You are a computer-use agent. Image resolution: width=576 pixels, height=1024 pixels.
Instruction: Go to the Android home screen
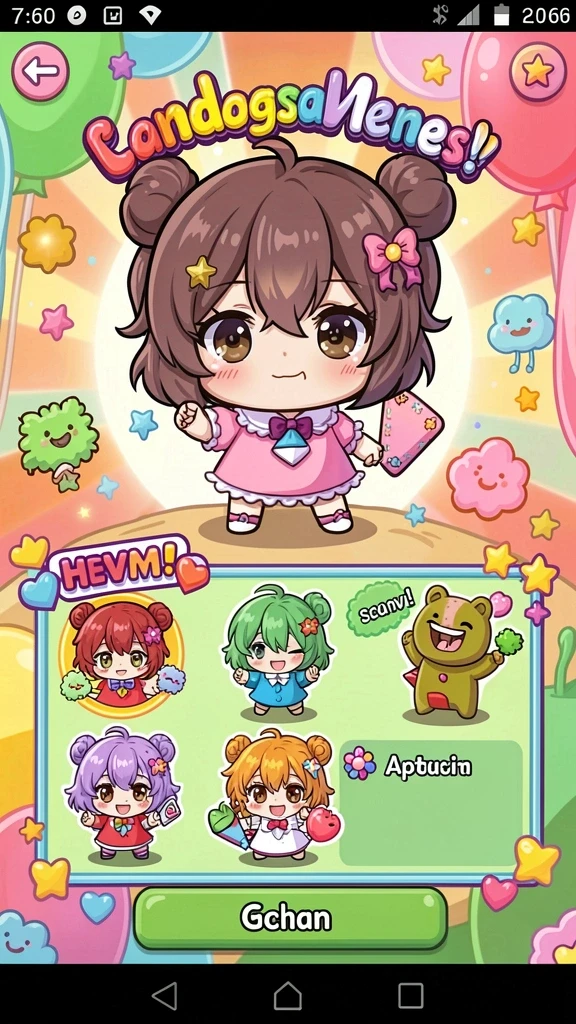pyautogui.click(x=287, y=996)
